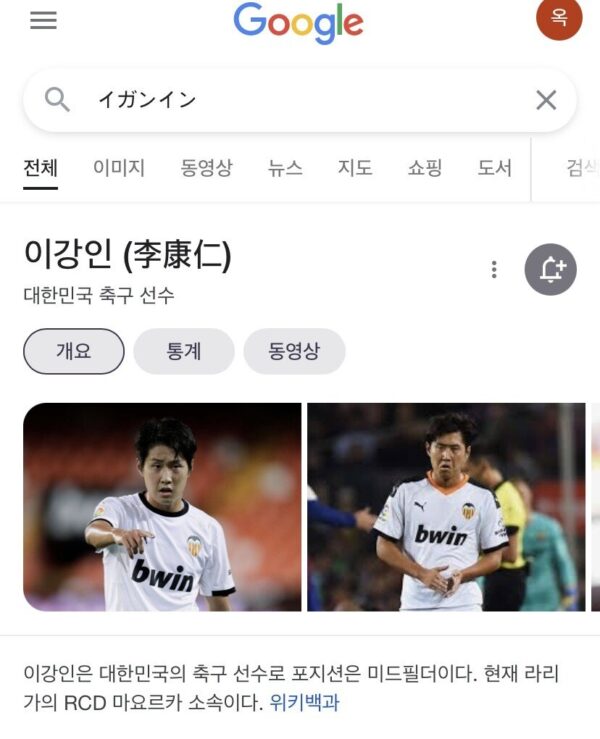
Task: Tap the notification bell for 이강인
Action: [551, 269]
